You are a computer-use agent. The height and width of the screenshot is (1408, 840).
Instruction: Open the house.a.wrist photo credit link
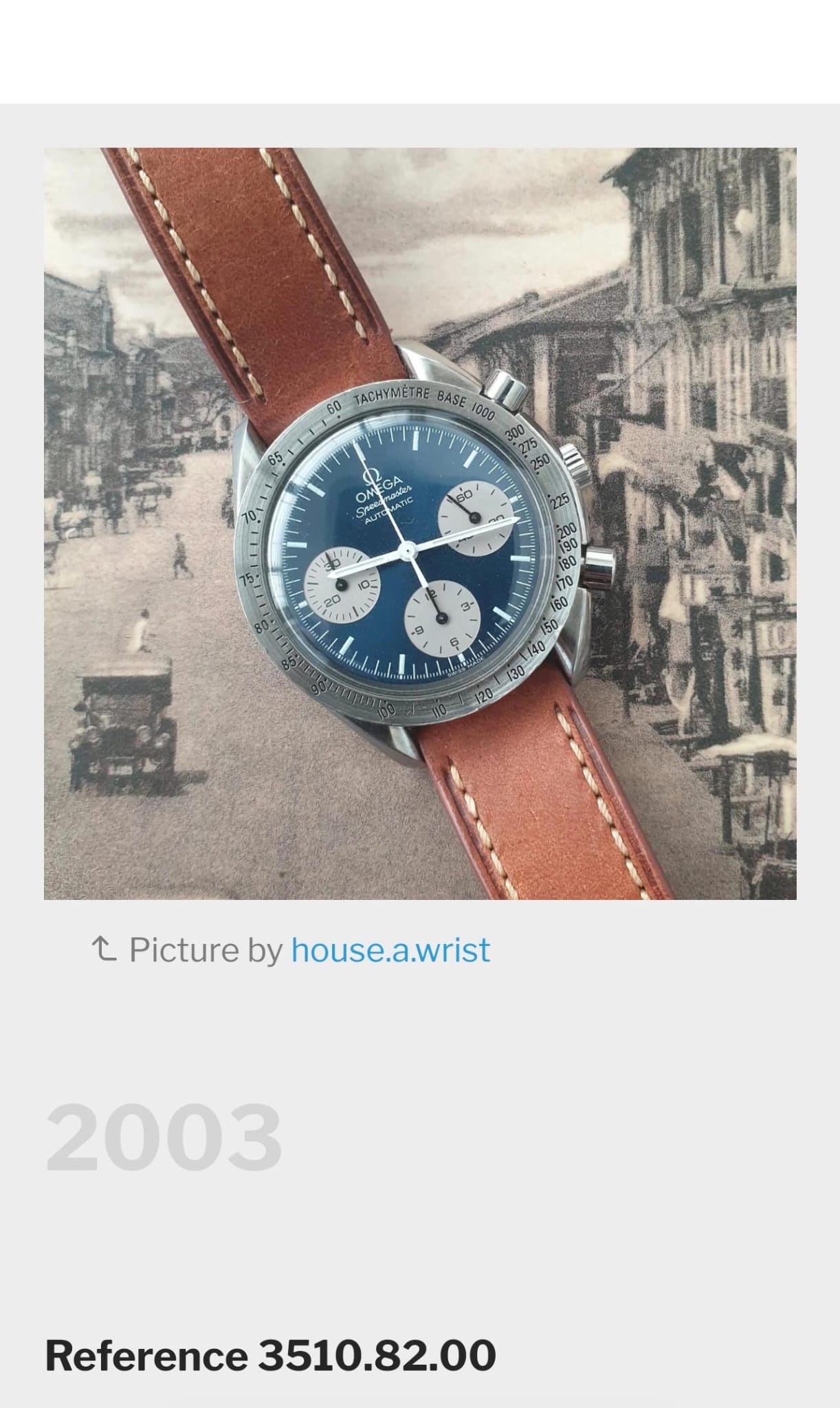390,950
